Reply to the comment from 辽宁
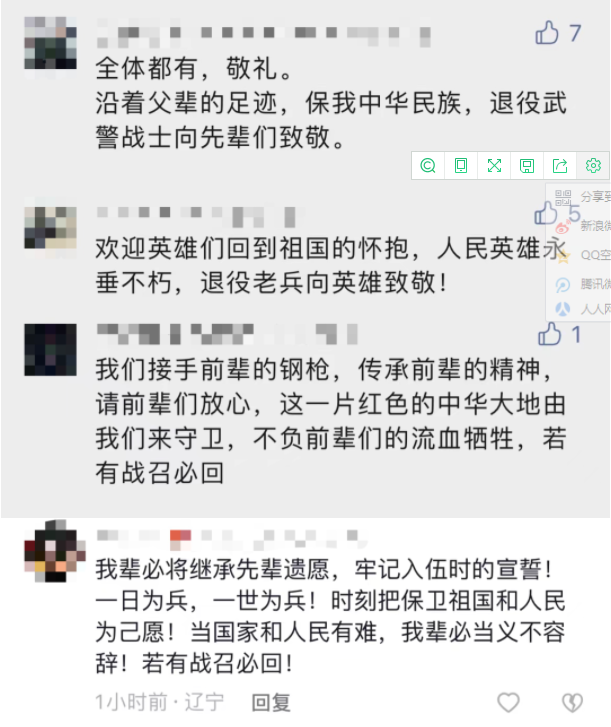 271,702
